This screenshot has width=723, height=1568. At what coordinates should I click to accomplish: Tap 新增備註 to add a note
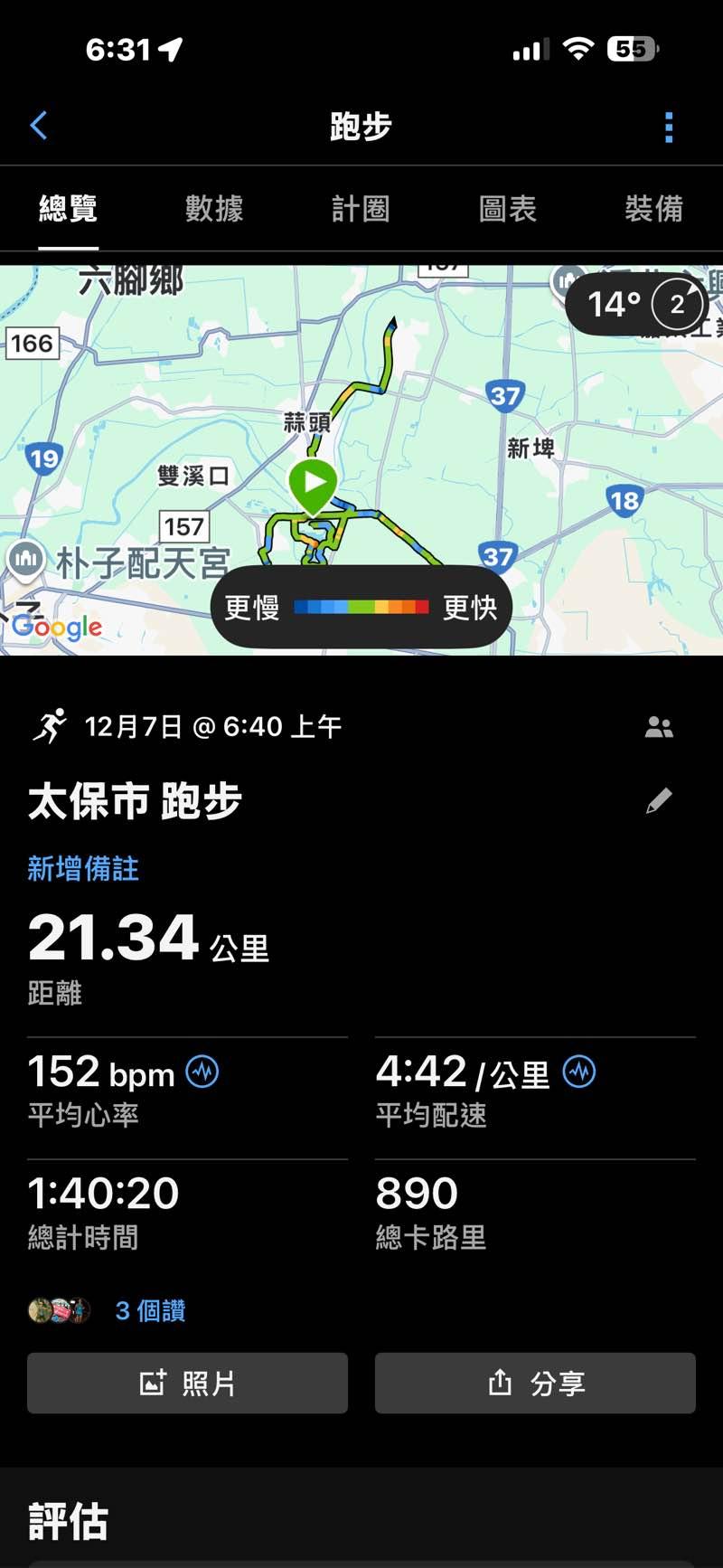click(x=83, y=869)
